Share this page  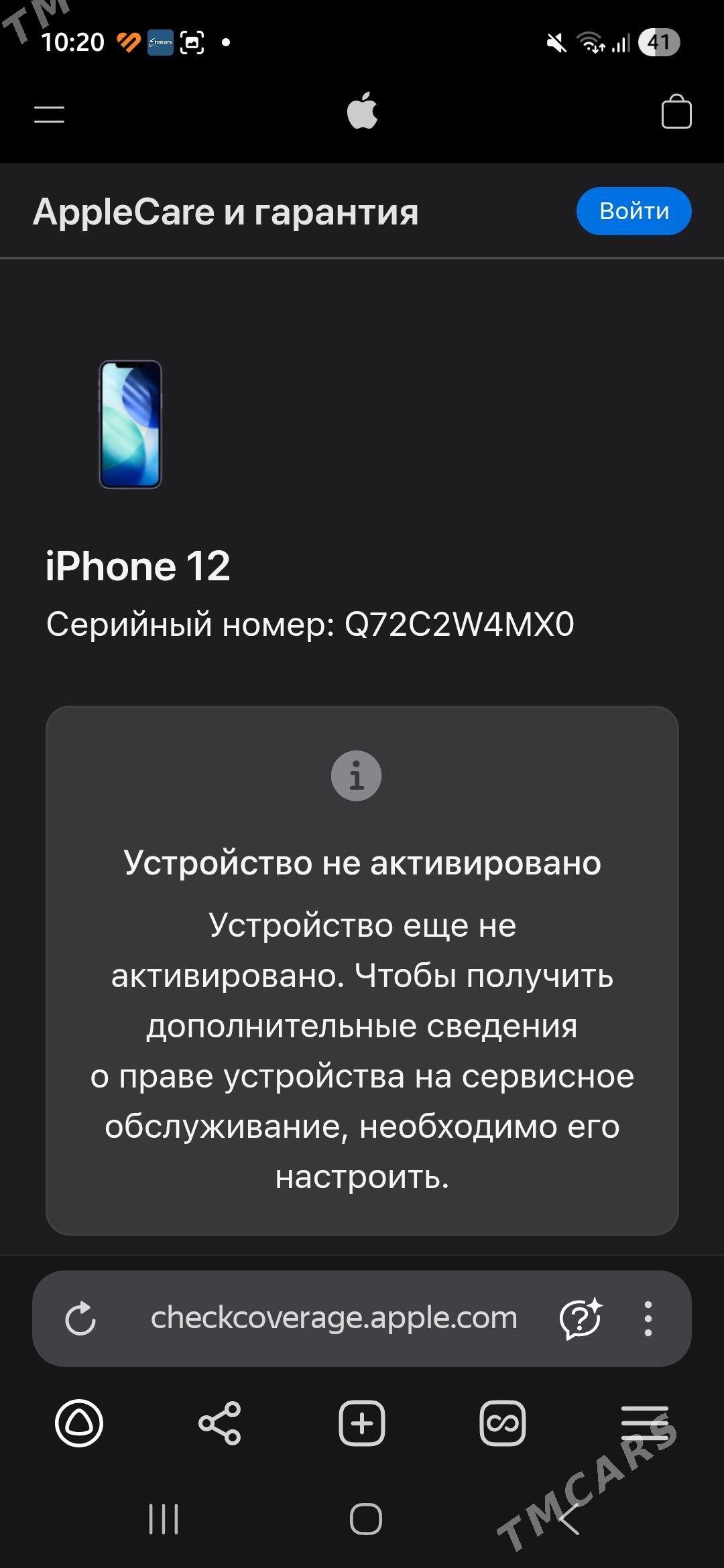coord(220,1423)
